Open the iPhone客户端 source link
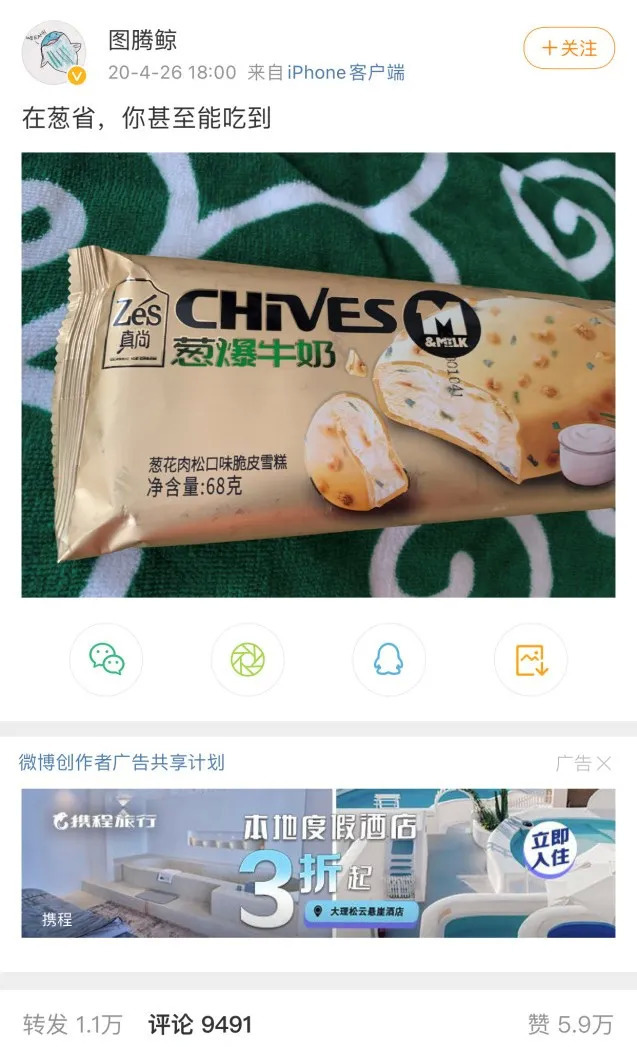 coord(345,72)
